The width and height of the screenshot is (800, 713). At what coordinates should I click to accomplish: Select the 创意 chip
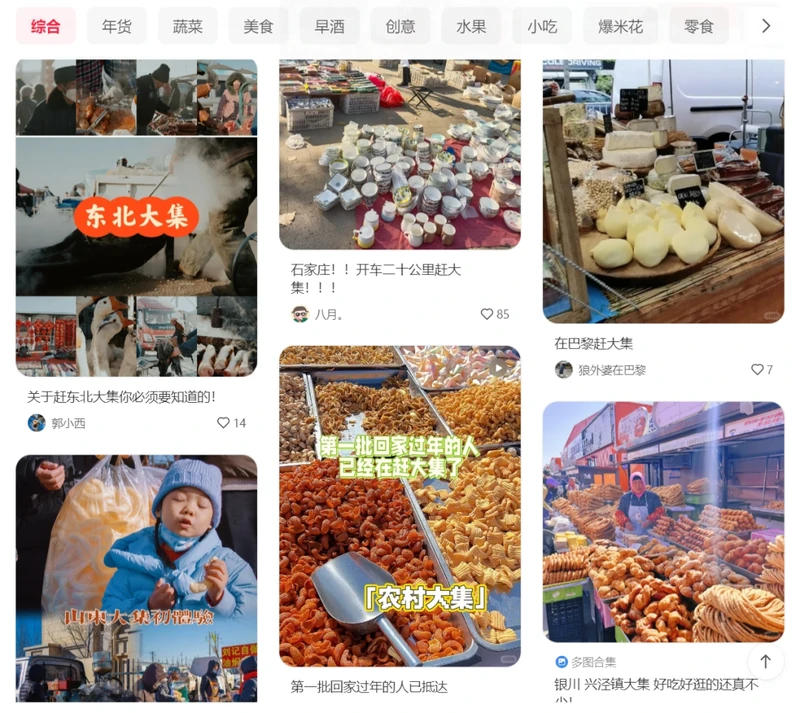pyautogui.click(x=400, y=26)
